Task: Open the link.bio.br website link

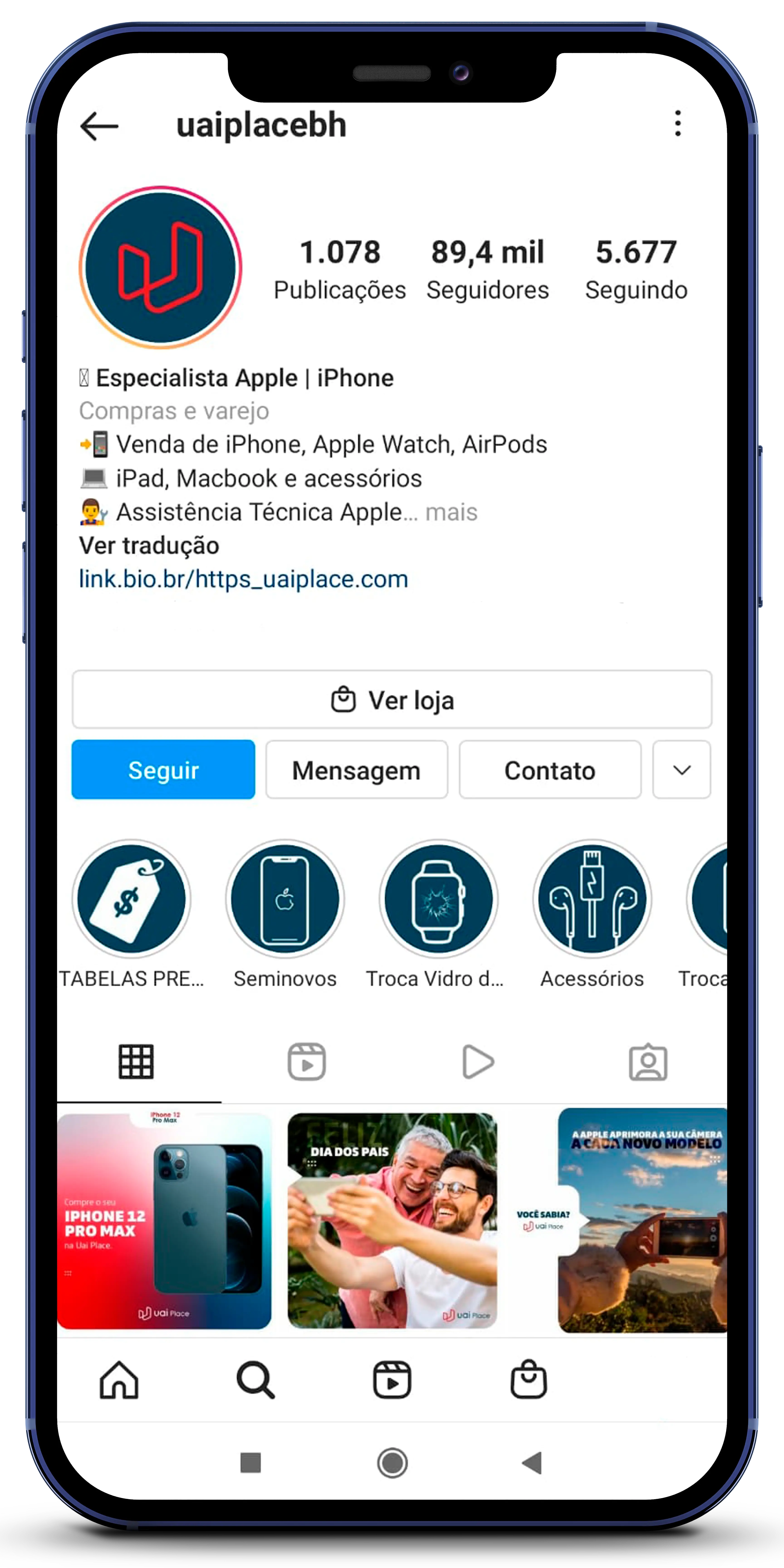Action: (x=243, y=579)
